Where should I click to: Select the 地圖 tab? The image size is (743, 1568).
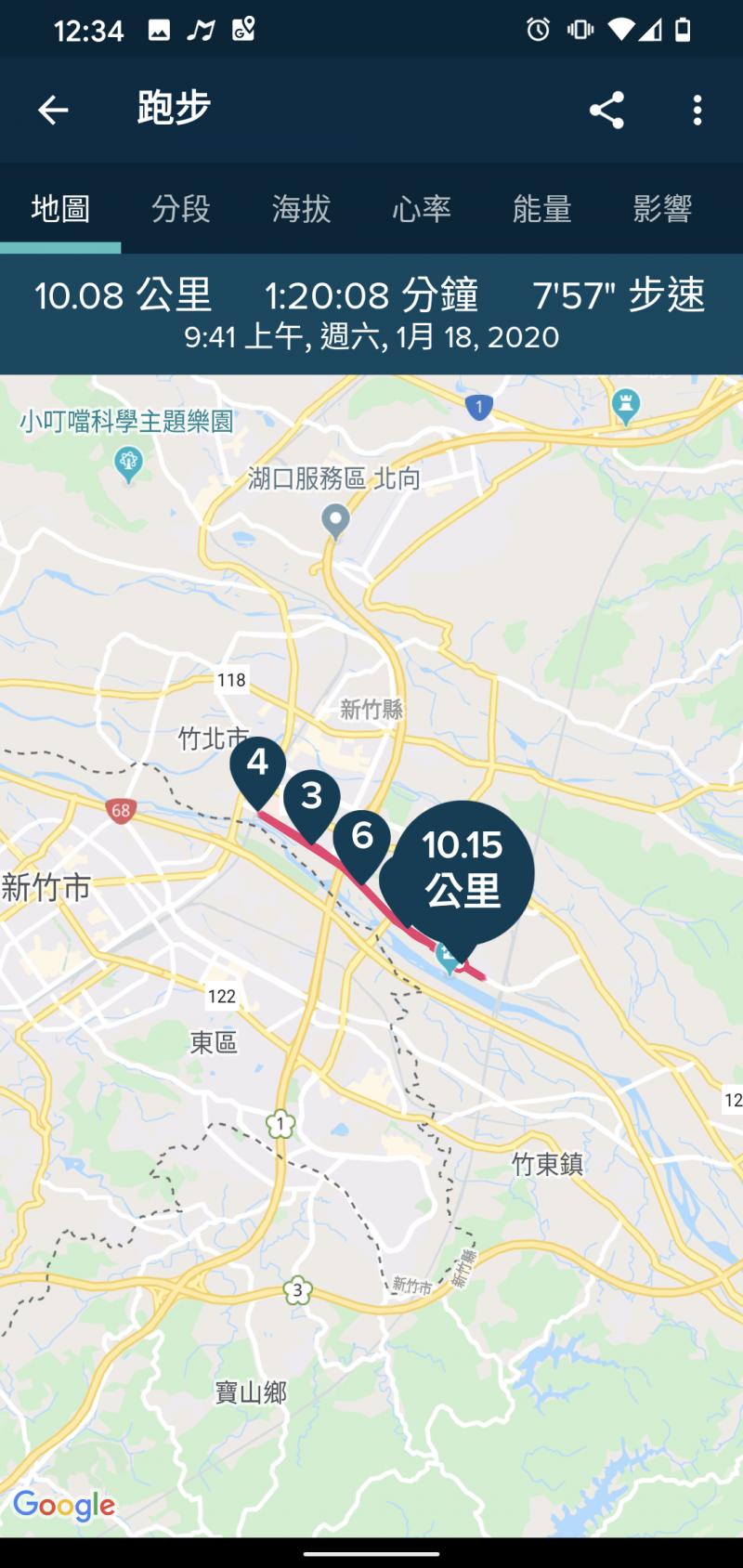point(60,209)
